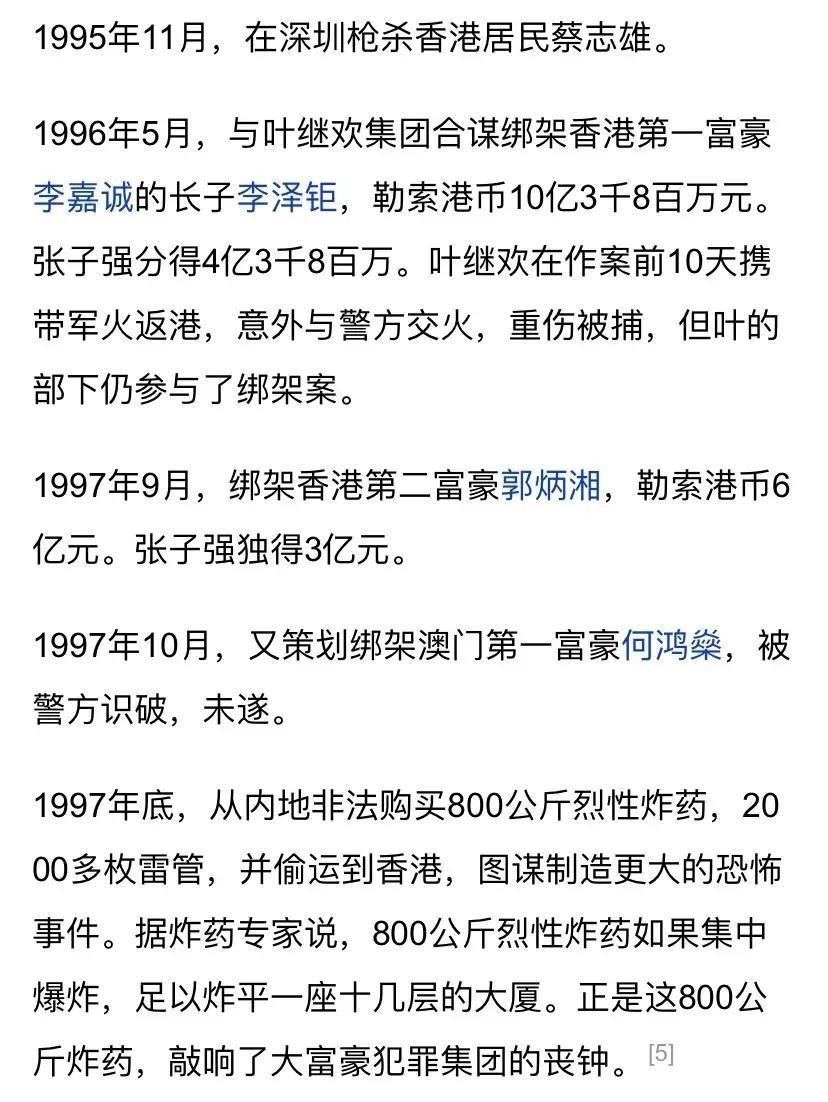Open the 何鸿燊 link

click(x=671, y=646)
